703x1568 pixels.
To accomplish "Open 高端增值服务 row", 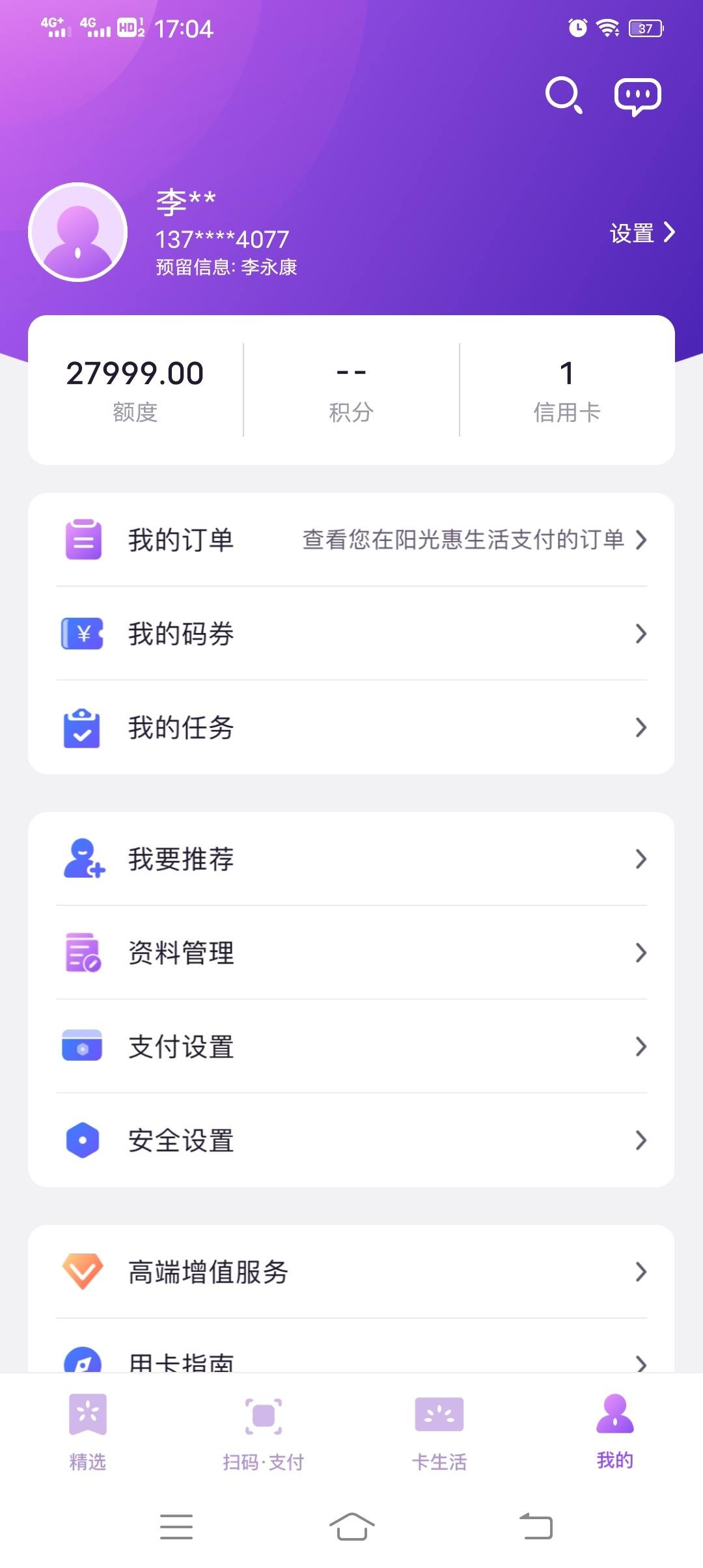I will coord(351,1272).
